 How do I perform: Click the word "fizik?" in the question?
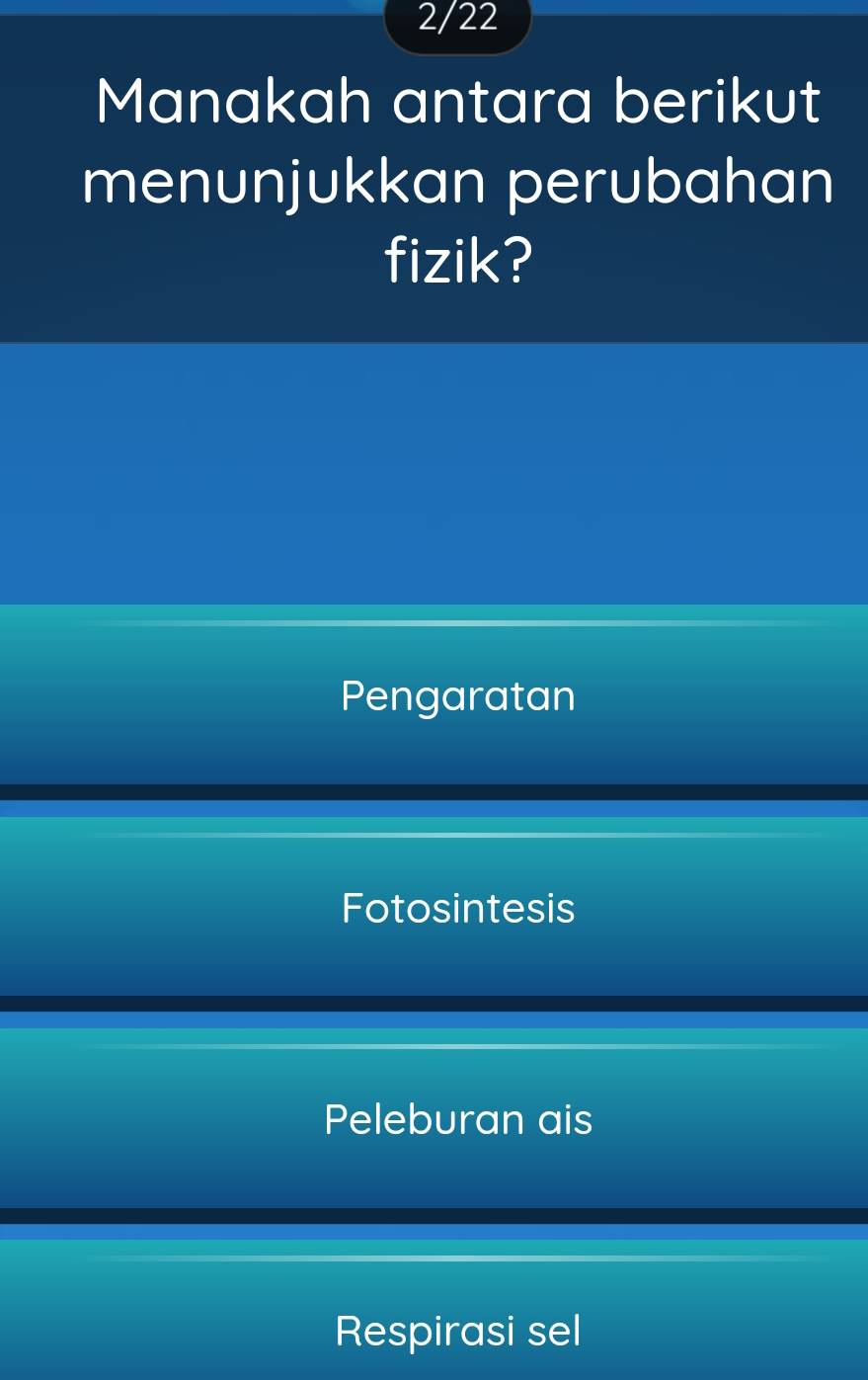click(457, 260)
